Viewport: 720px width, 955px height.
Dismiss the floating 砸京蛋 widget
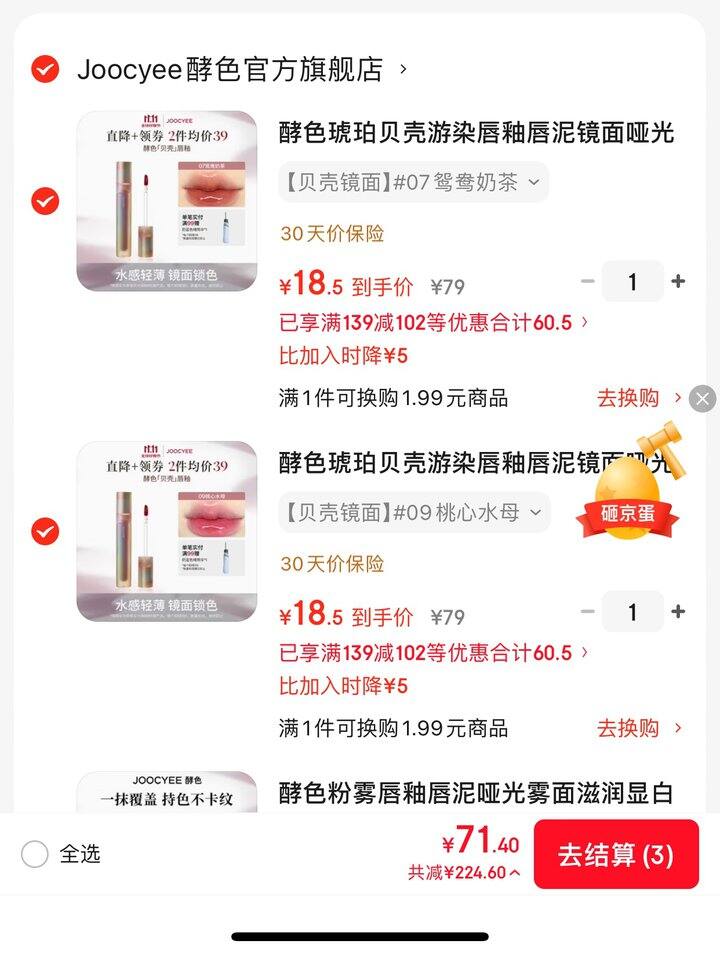click(x=703, y=399)
